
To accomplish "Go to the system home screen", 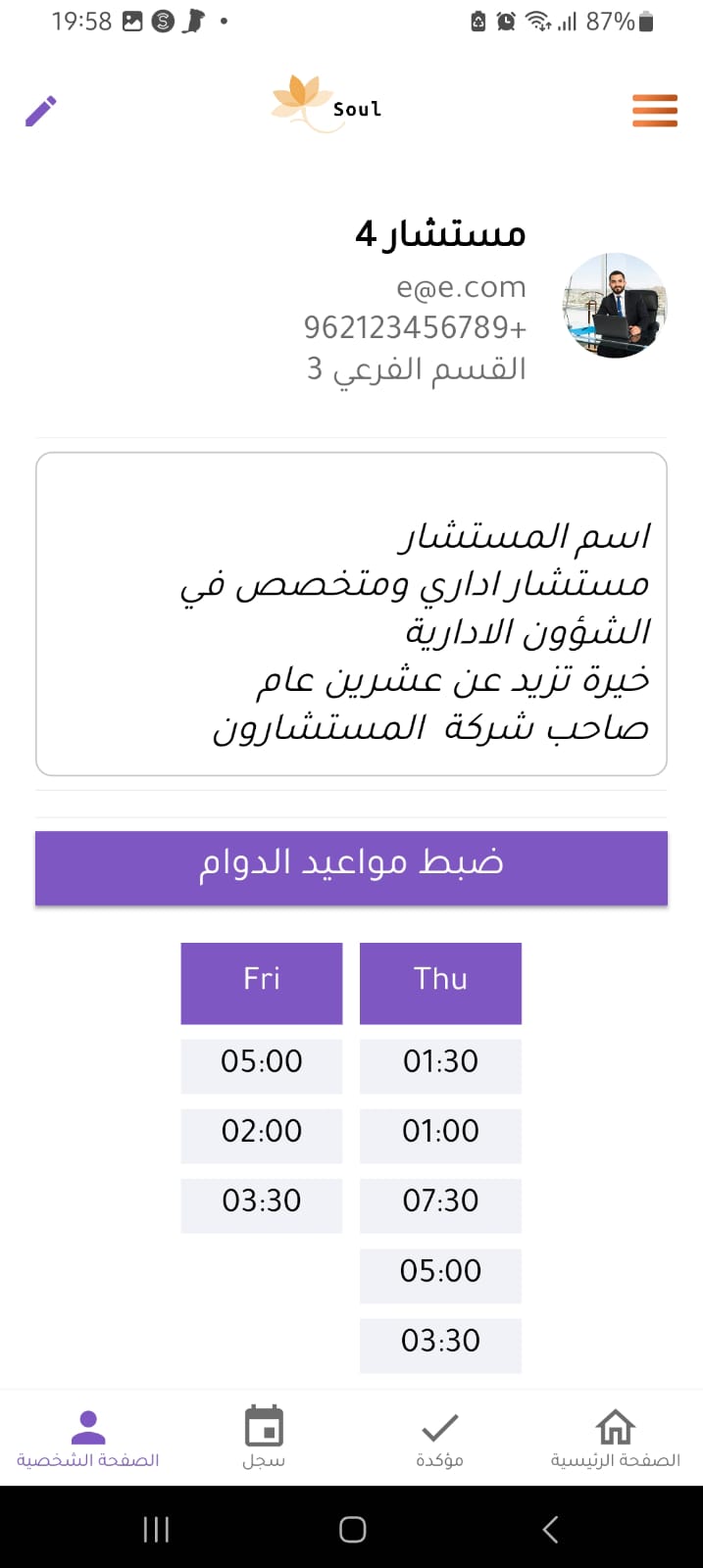I will click(352, 1529).
